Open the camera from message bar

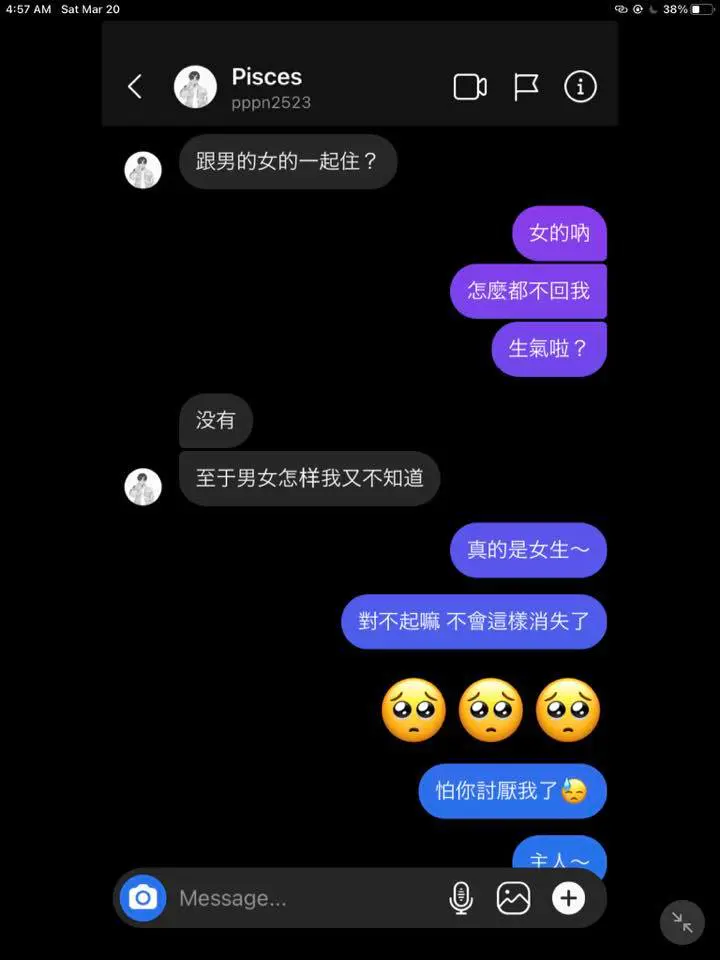pos(143,898)
